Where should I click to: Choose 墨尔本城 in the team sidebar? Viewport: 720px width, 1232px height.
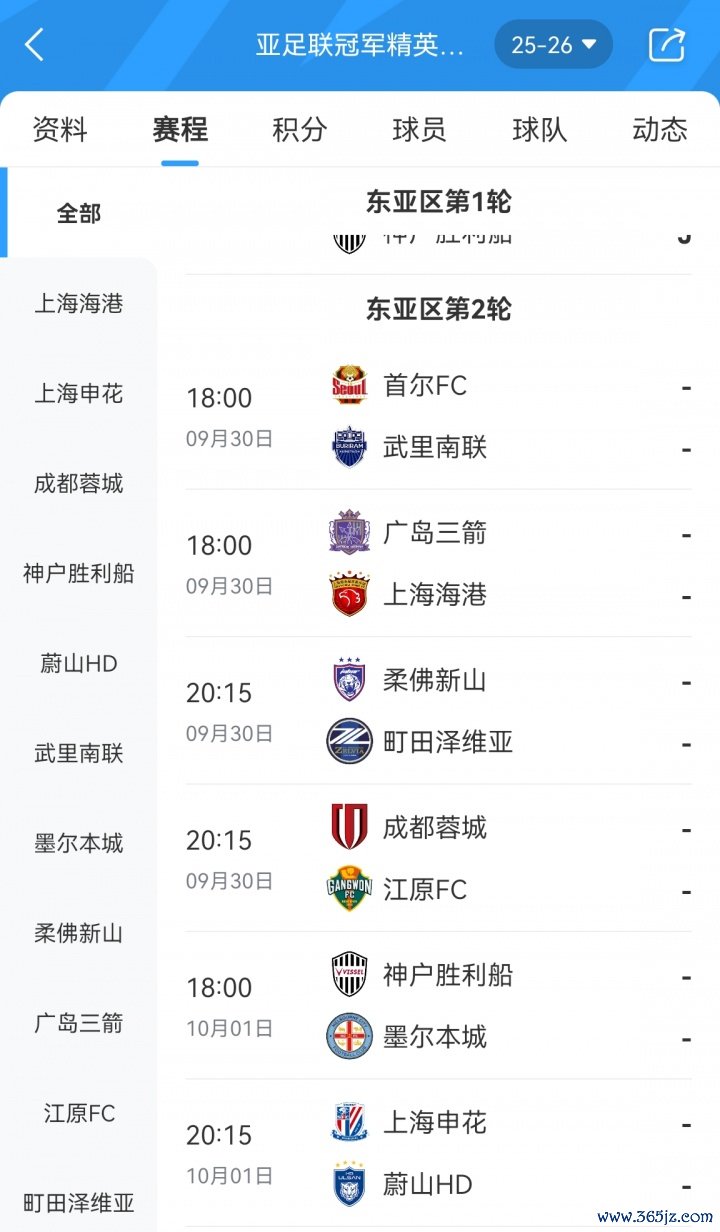[79, 844]
